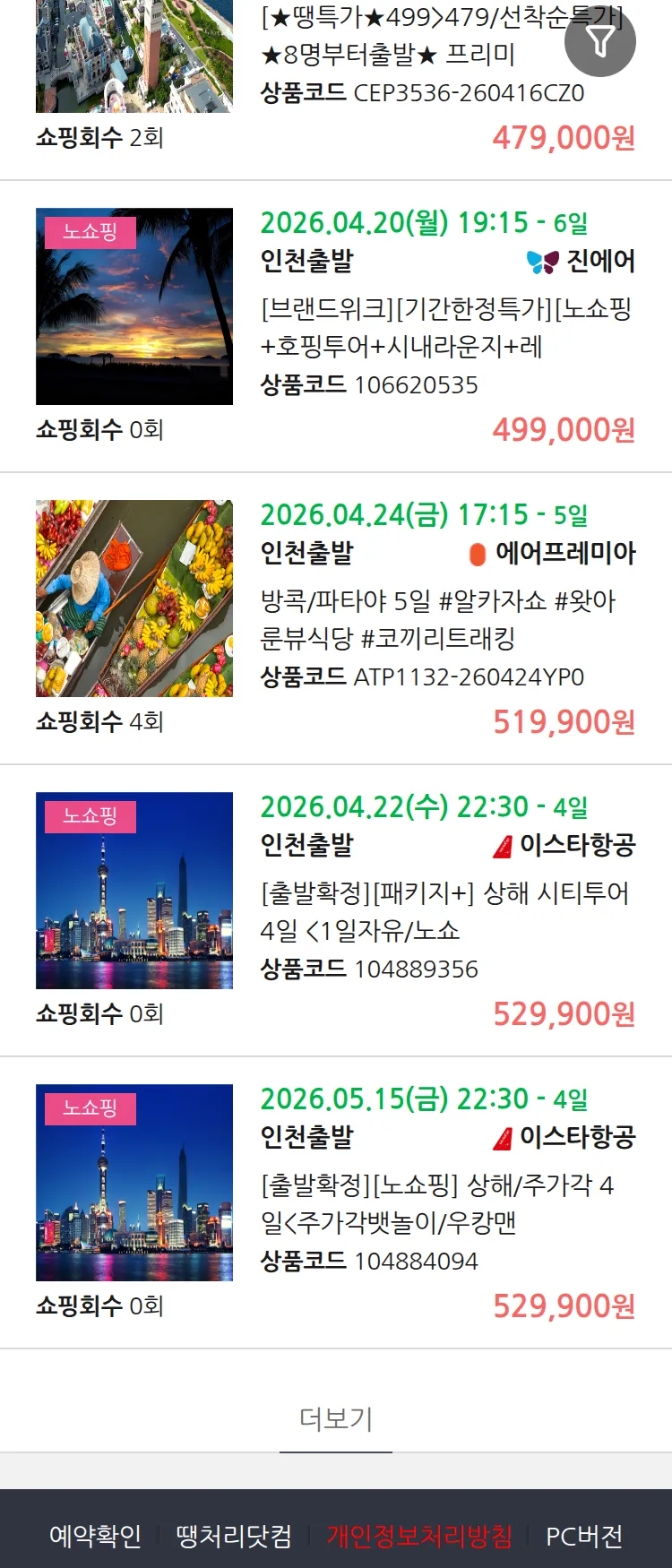672x1568 pixels.
Task: Open the 상해/주가각 4일 package
Action: 445,1204
